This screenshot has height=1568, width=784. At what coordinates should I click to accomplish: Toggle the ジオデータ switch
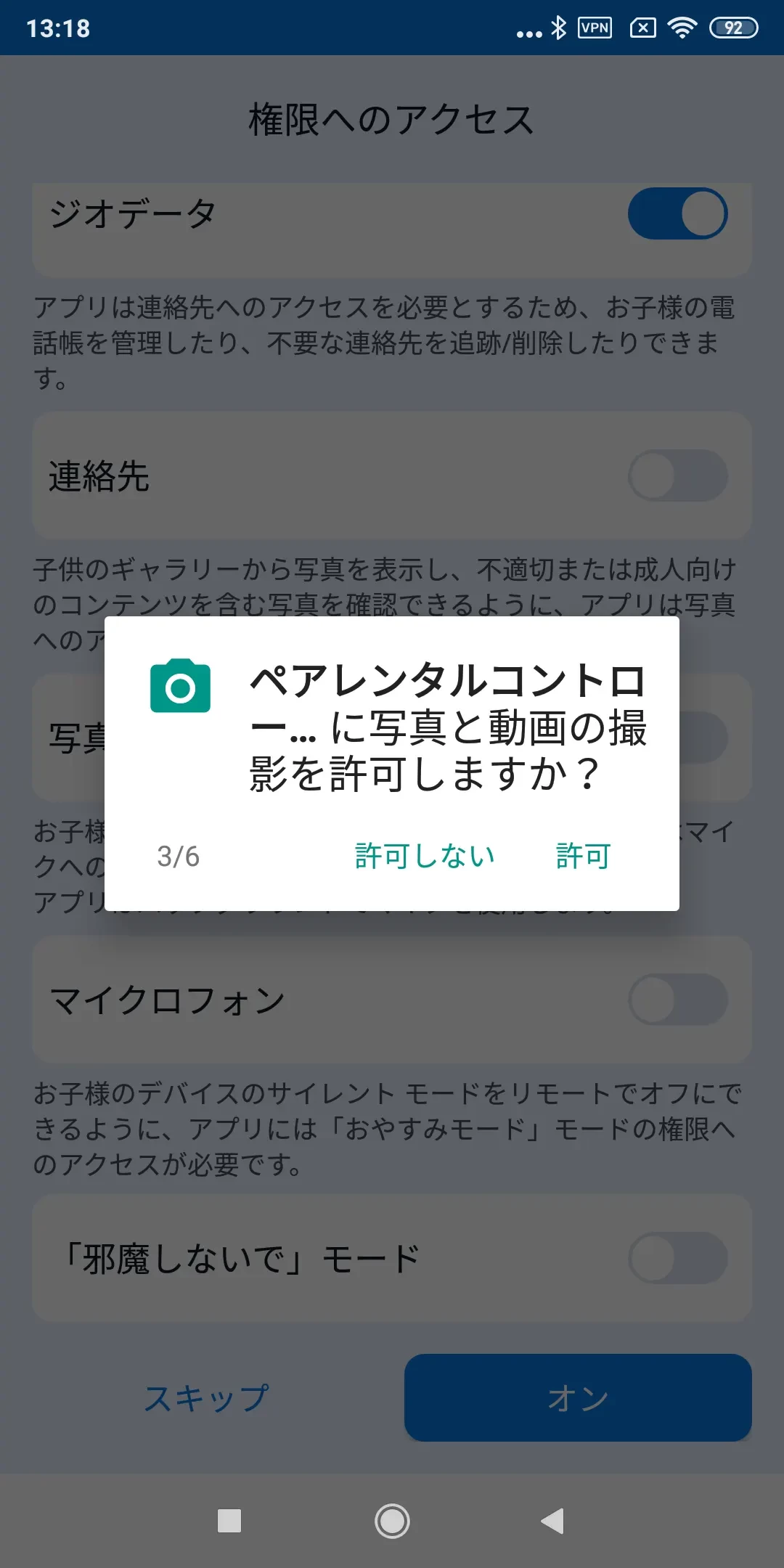(677, 213)
